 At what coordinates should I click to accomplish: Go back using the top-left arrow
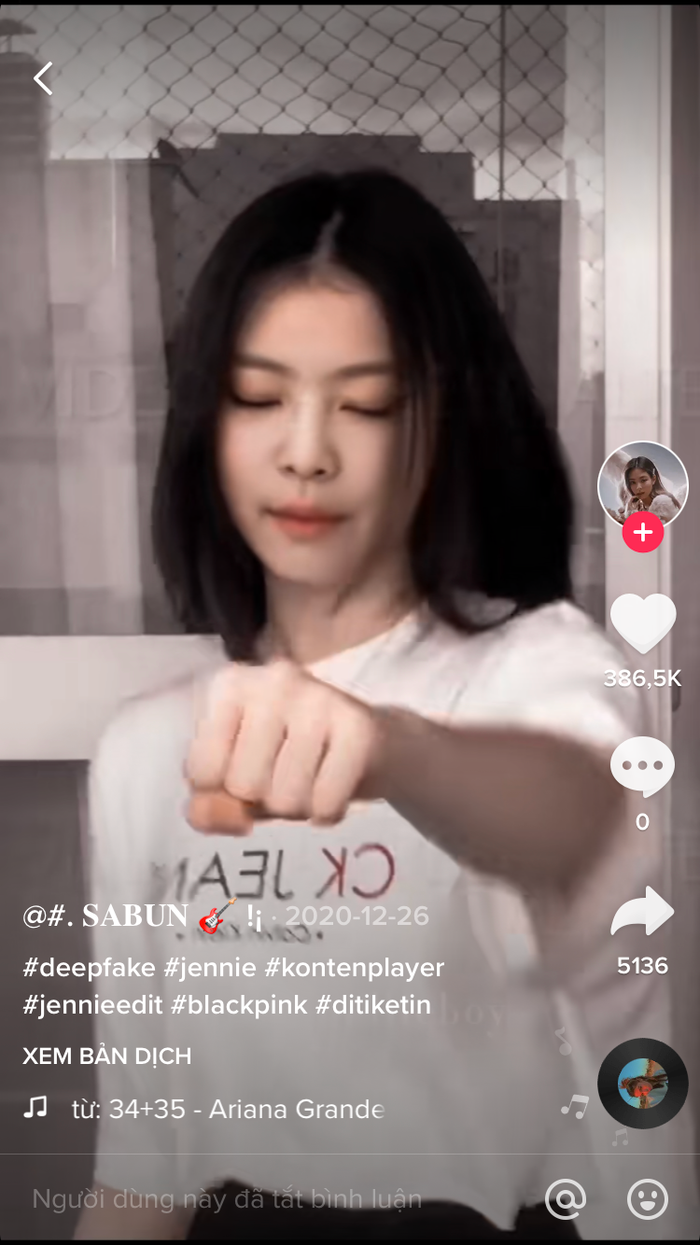(x=43, y=78)
